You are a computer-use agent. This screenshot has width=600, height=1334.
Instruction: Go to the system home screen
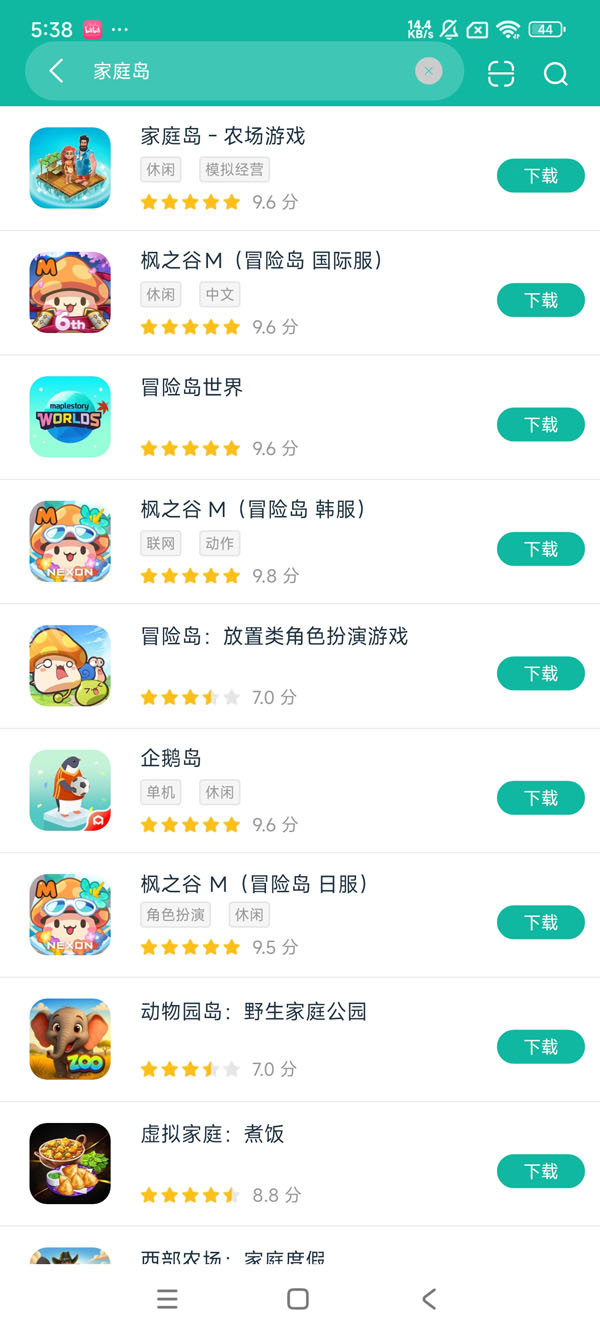[298, 1298]
